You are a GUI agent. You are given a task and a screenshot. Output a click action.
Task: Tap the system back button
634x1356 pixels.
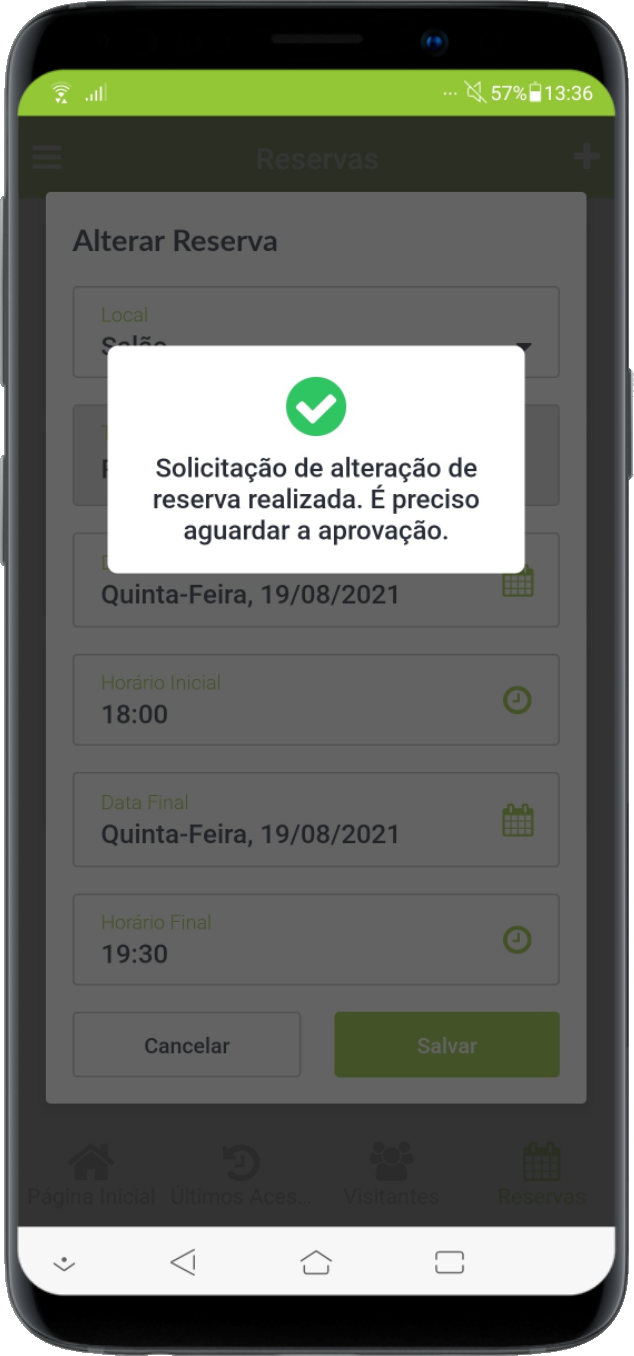coord(183,1263)
